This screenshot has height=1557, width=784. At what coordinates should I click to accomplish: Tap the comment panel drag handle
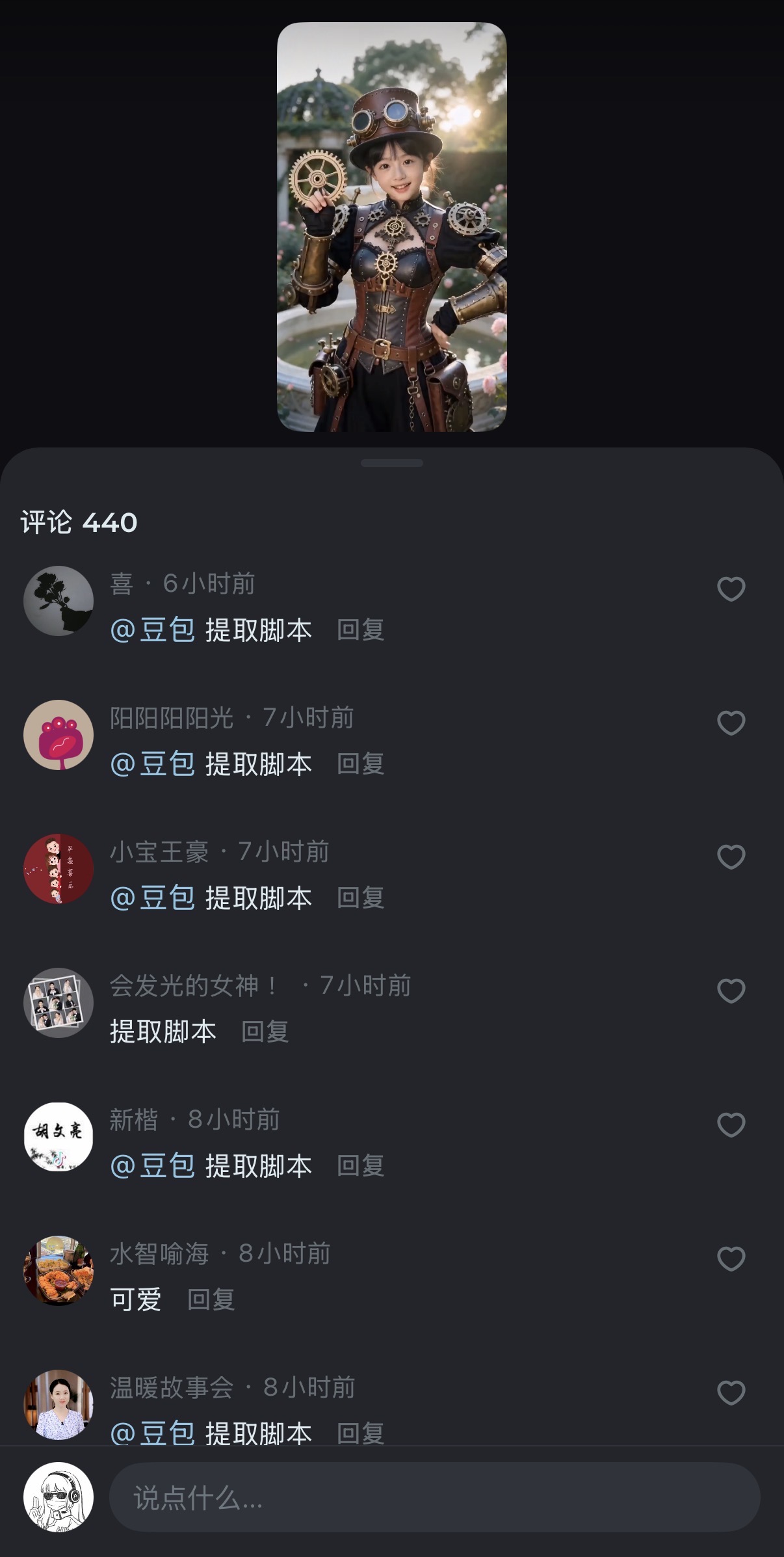tap(392, 463)
